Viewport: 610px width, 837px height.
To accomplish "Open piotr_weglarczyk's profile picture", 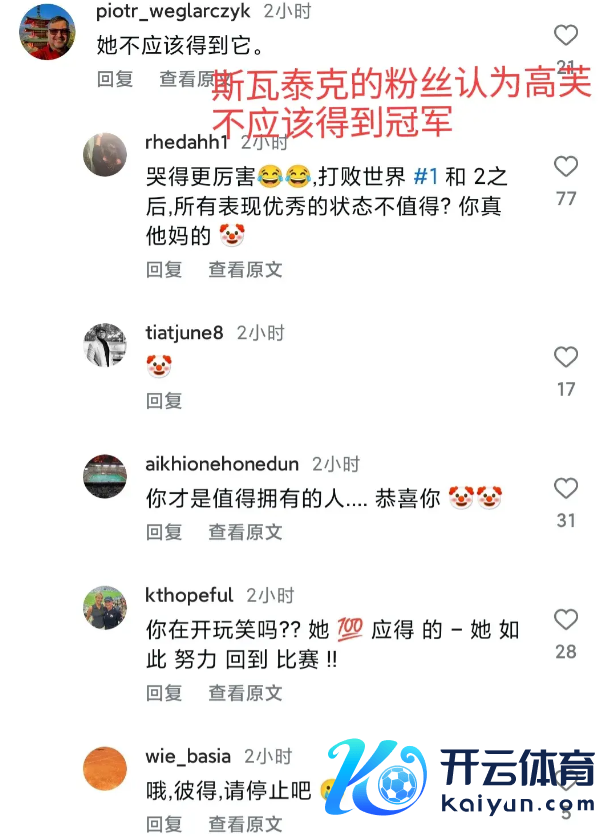I will coord(48,32).
